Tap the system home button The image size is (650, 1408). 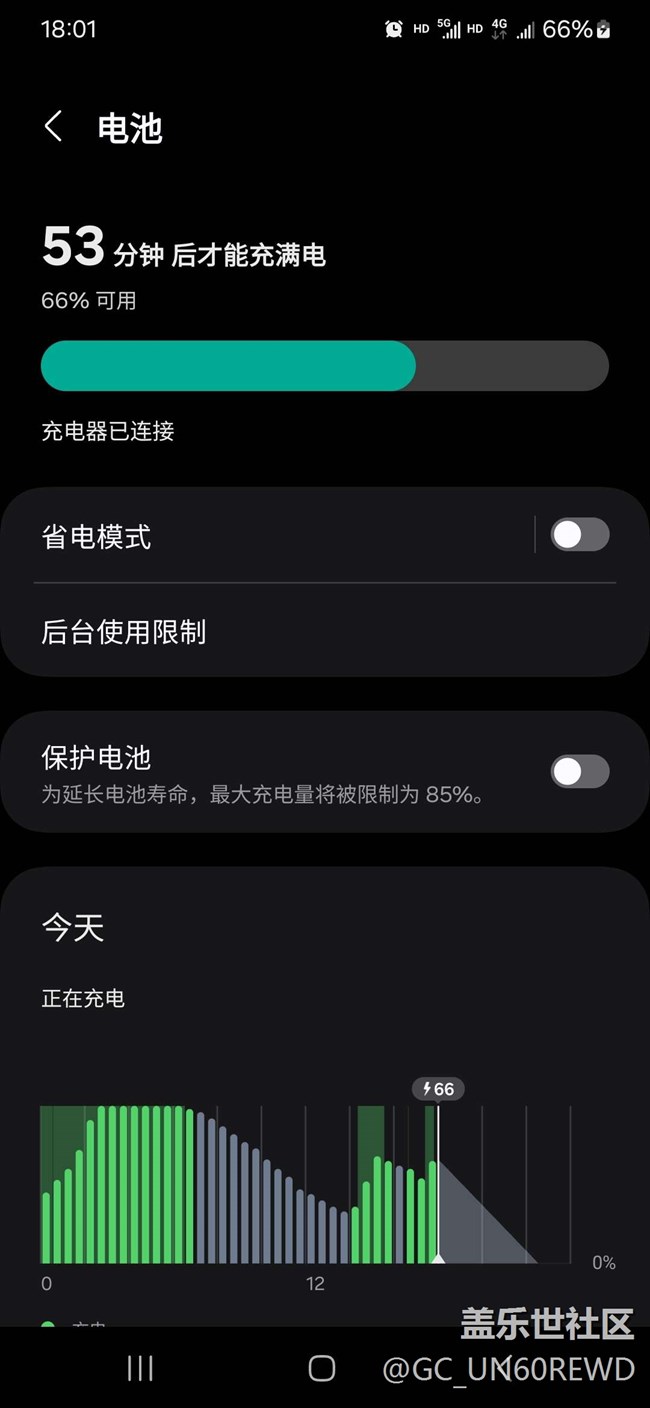321,1368
